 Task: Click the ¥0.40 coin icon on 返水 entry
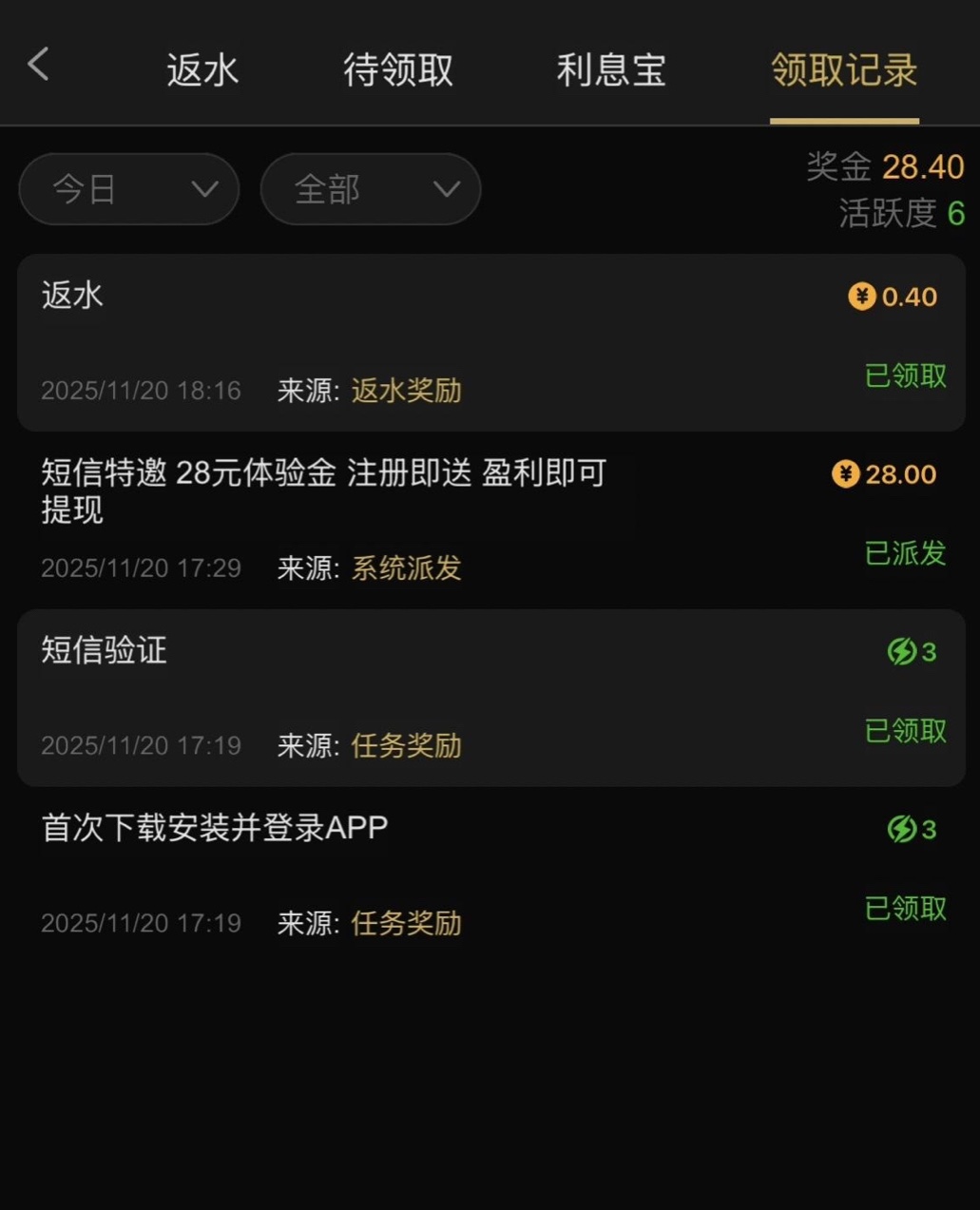(x=861, y=297)
